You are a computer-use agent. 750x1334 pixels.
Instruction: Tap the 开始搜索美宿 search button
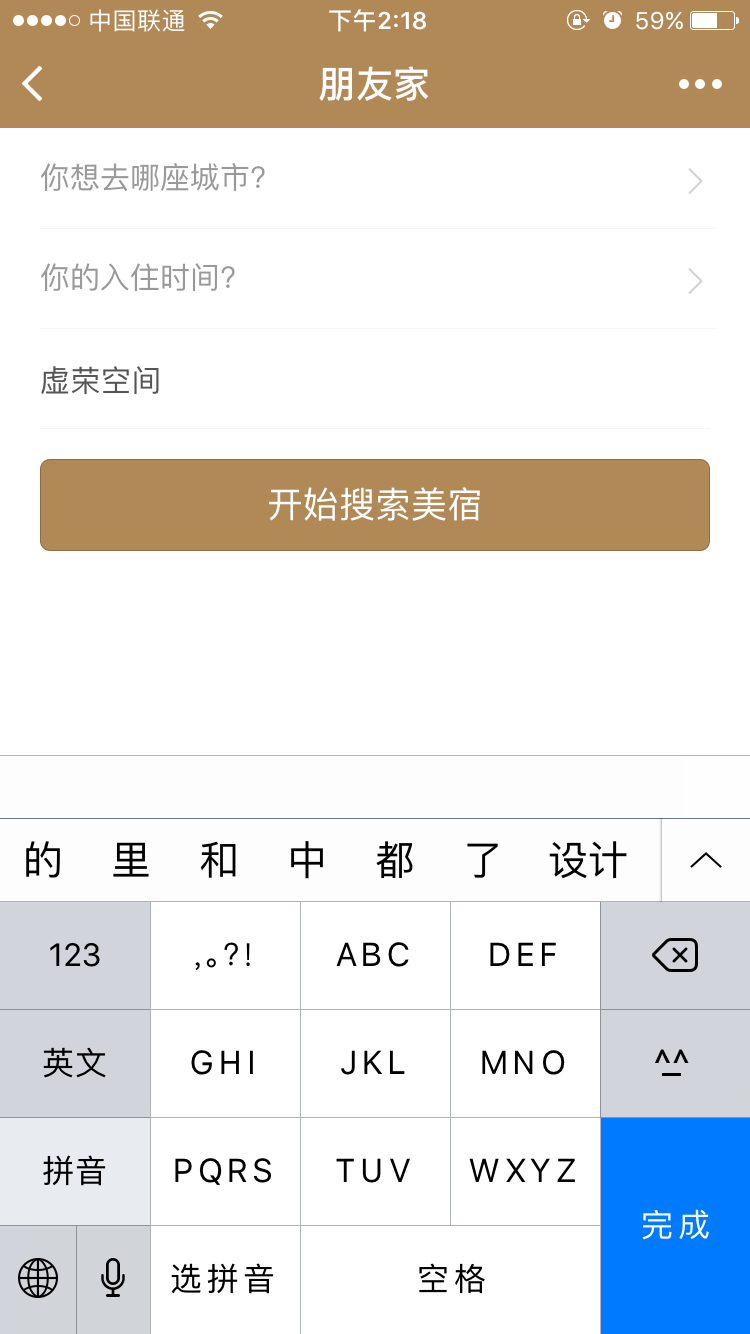[x=375, y=505]
